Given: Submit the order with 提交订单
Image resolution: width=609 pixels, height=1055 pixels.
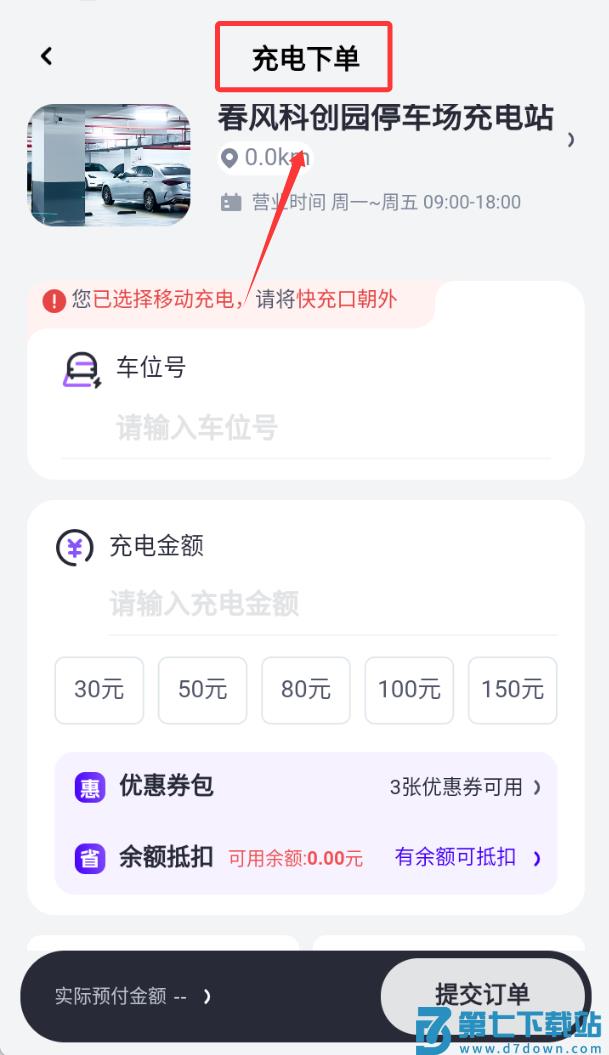Looking at the screenshot, I should pos(482,994).
